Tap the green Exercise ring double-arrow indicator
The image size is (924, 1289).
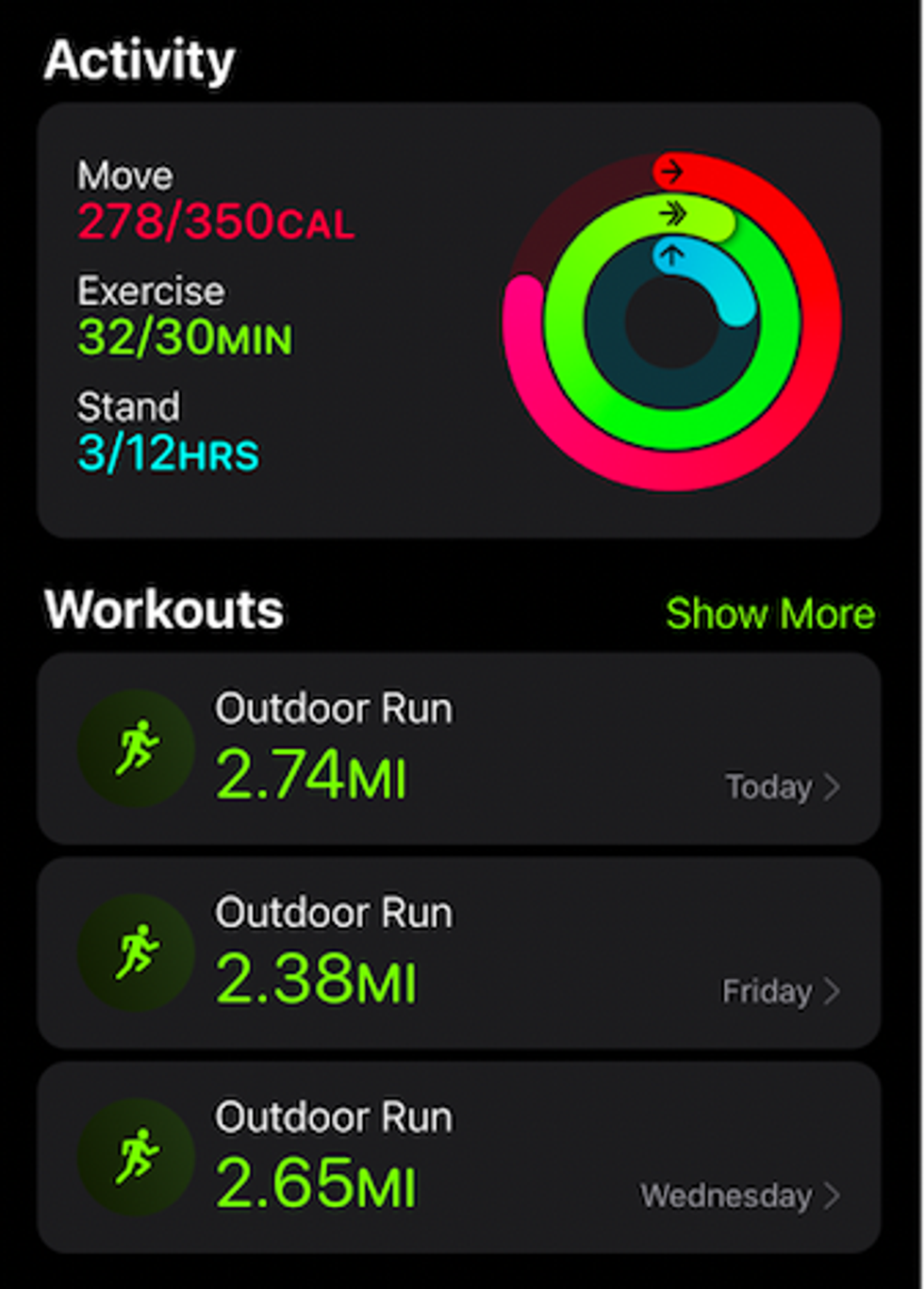tap(673, 215)
